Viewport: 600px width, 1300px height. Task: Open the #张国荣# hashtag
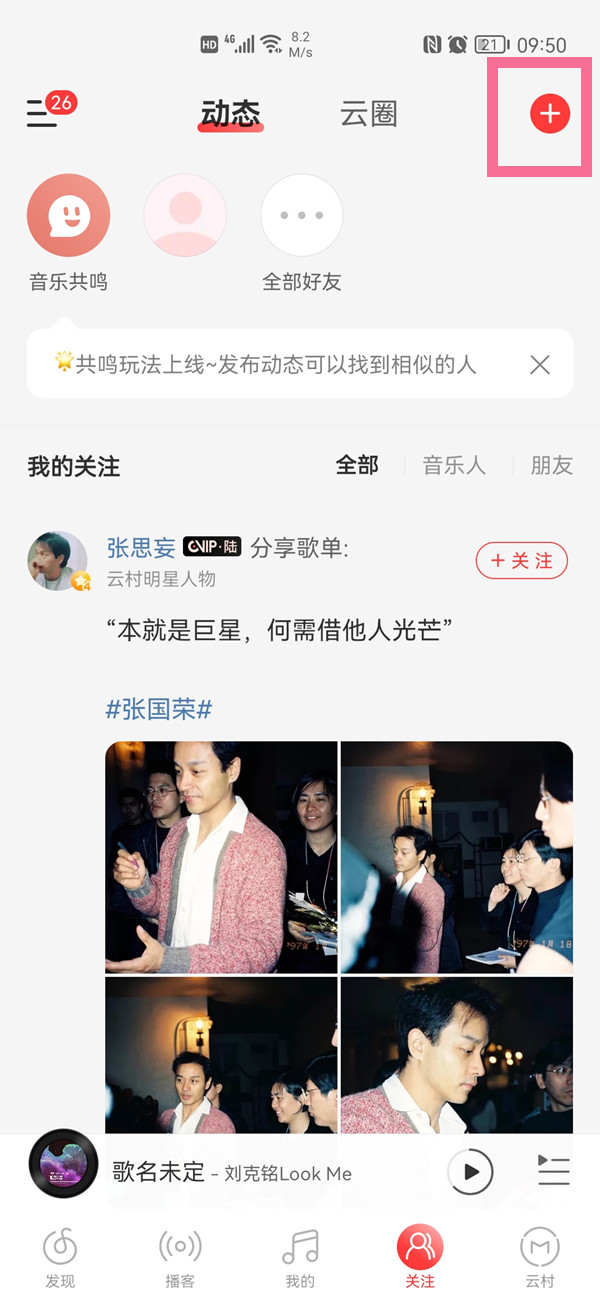159,710
